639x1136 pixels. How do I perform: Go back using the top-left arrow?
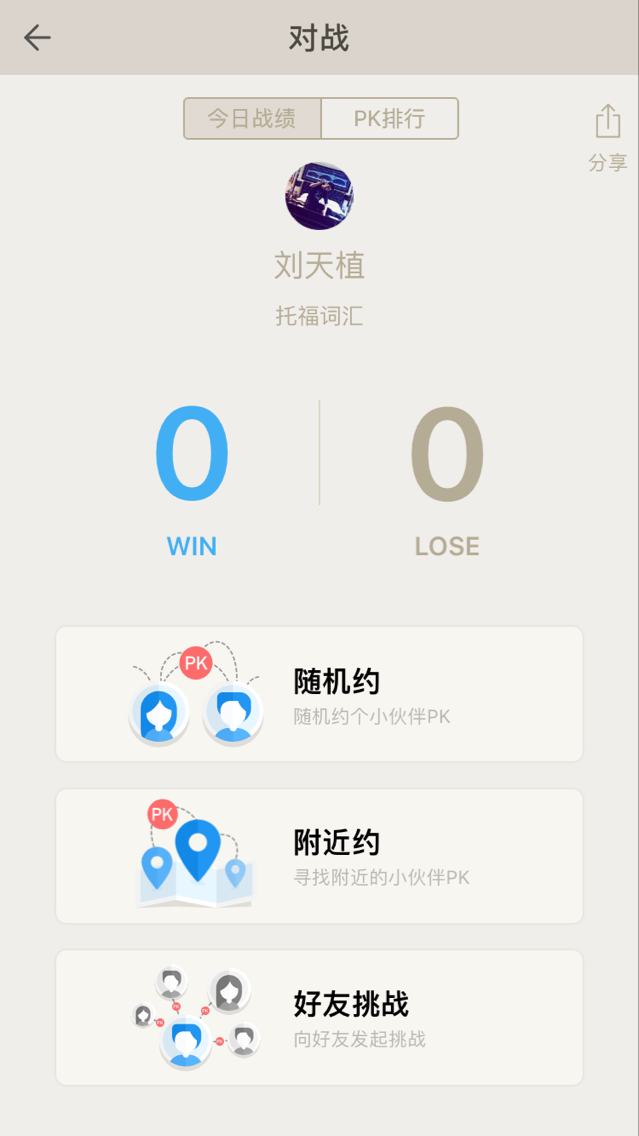click(38, 38)
